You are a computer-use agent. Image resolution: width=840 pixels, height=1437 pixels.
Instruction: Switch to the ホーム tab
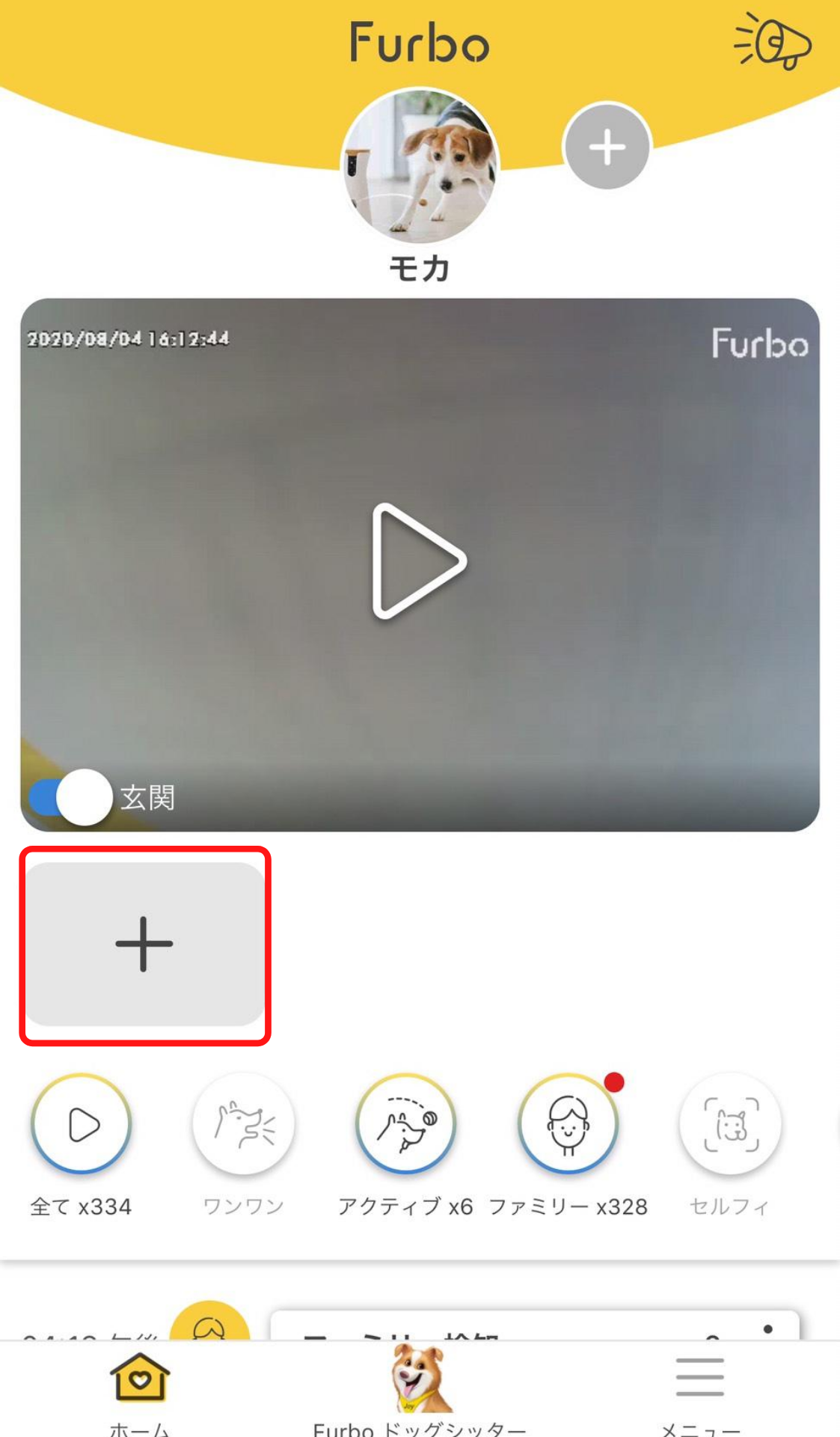coord(140,1392)
